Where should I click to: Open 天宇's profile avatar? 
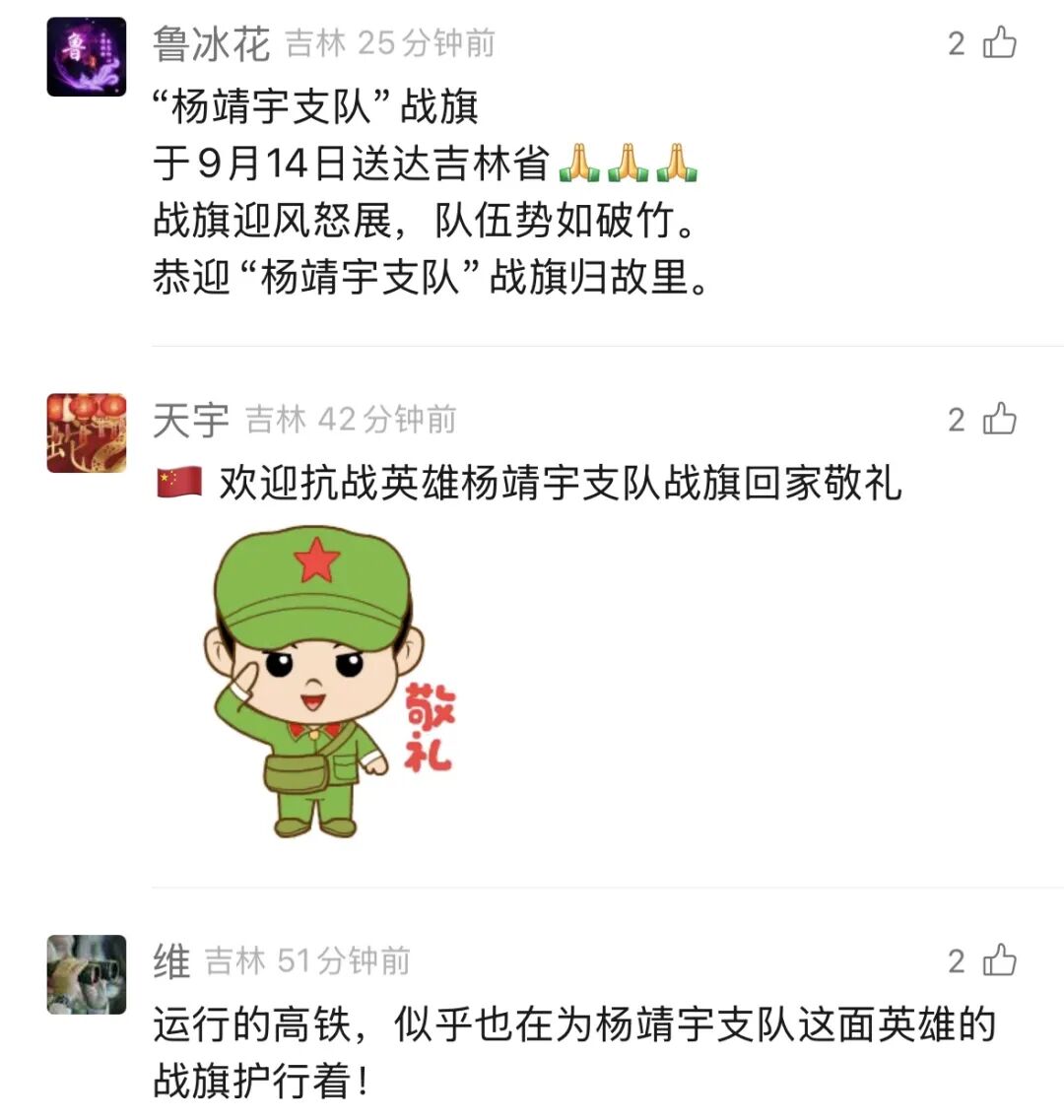(87, 433)
